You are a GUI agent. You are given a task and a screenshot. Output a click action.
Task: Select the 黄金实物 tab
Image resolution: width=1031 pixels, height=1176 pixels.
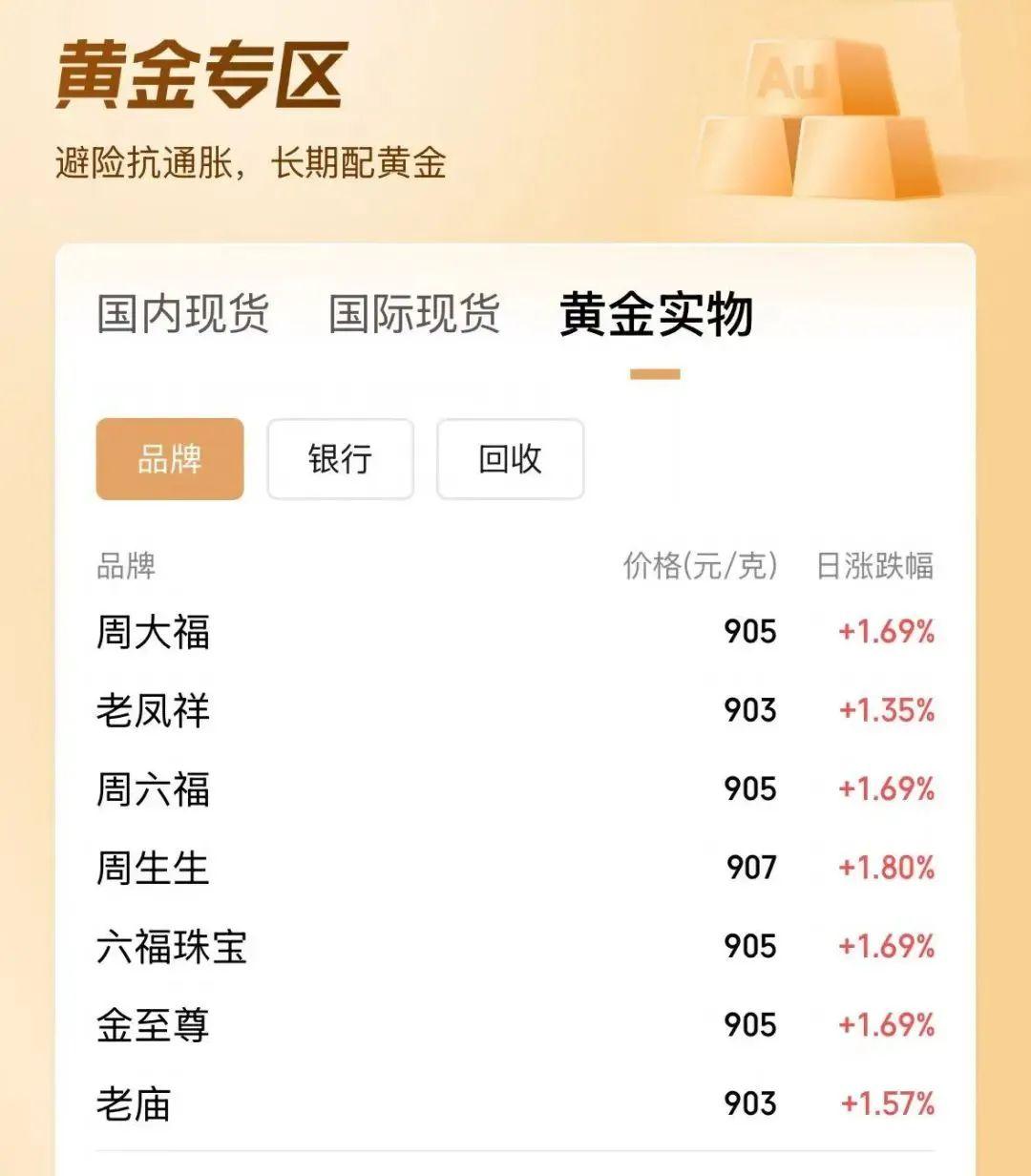tap(656, 314)
